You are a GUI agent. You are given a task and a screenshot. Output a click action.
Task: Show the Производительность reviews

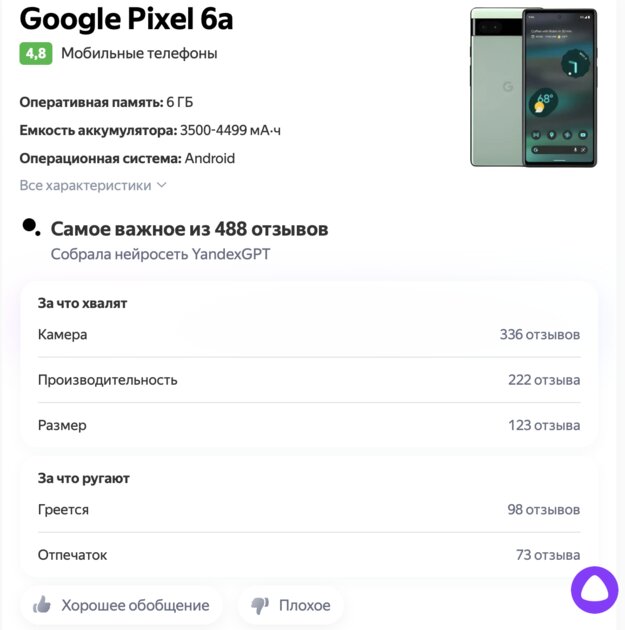(308, 380)
